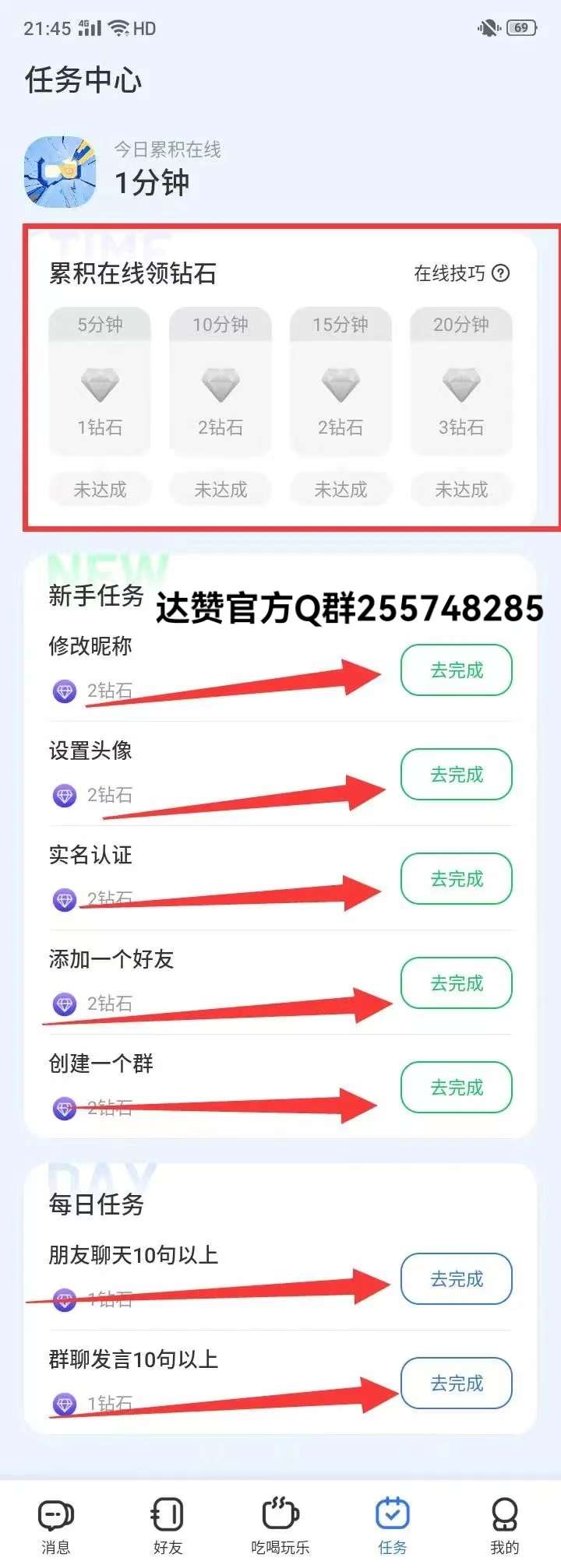Screen dimensions: 561x1568
Task: Open the 我的 profile tab
Action: (505, 1524)
